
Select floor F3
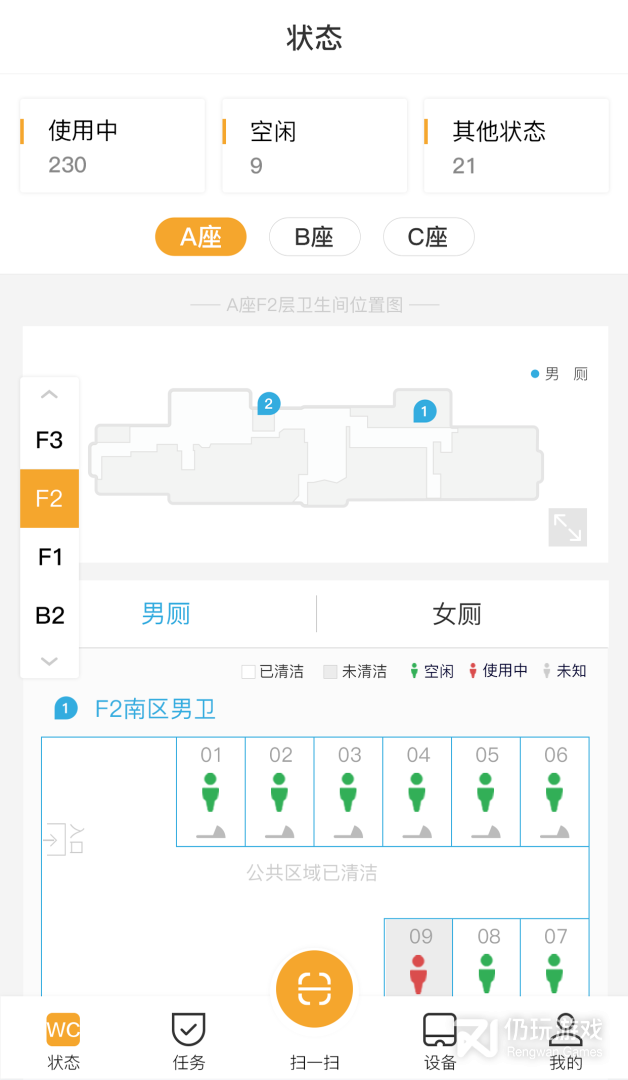(x=49, y=440)
